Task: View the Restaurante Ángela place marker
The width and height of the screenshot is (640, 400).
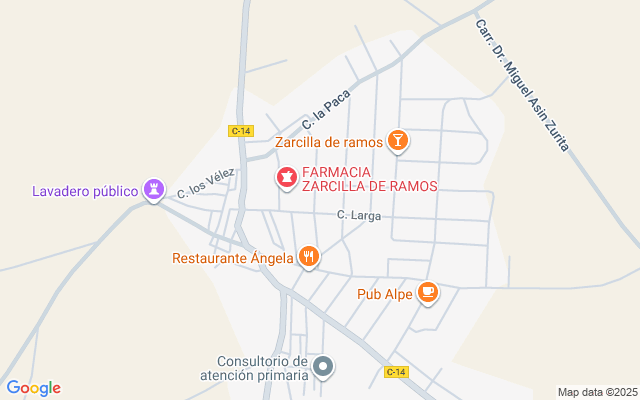Action: pyautogui.click(x=308, y=257)
